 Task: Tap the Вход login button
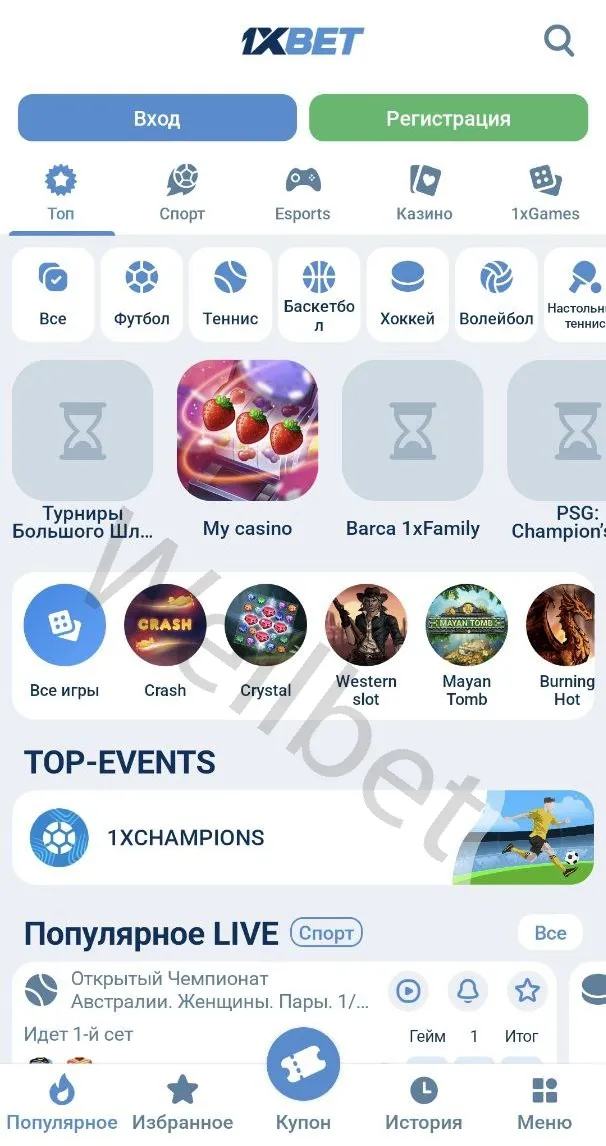157,118
